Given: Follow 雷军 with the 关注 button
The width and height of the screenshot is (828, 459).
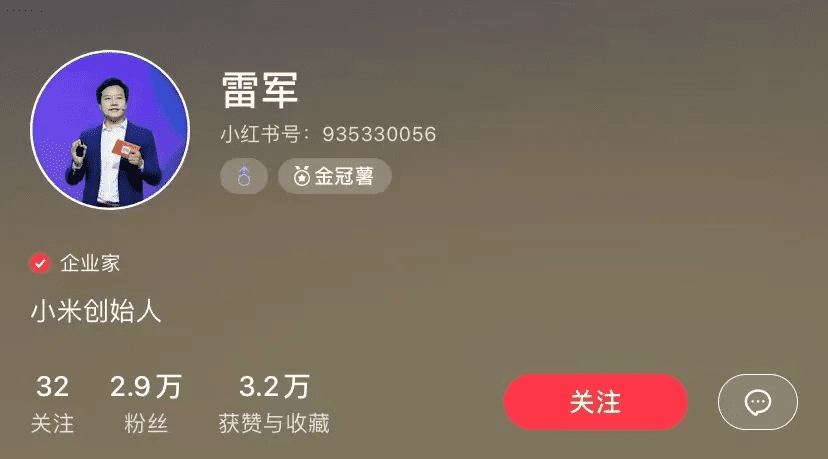Looking at the screenshot, I should (x=596, y=402).
